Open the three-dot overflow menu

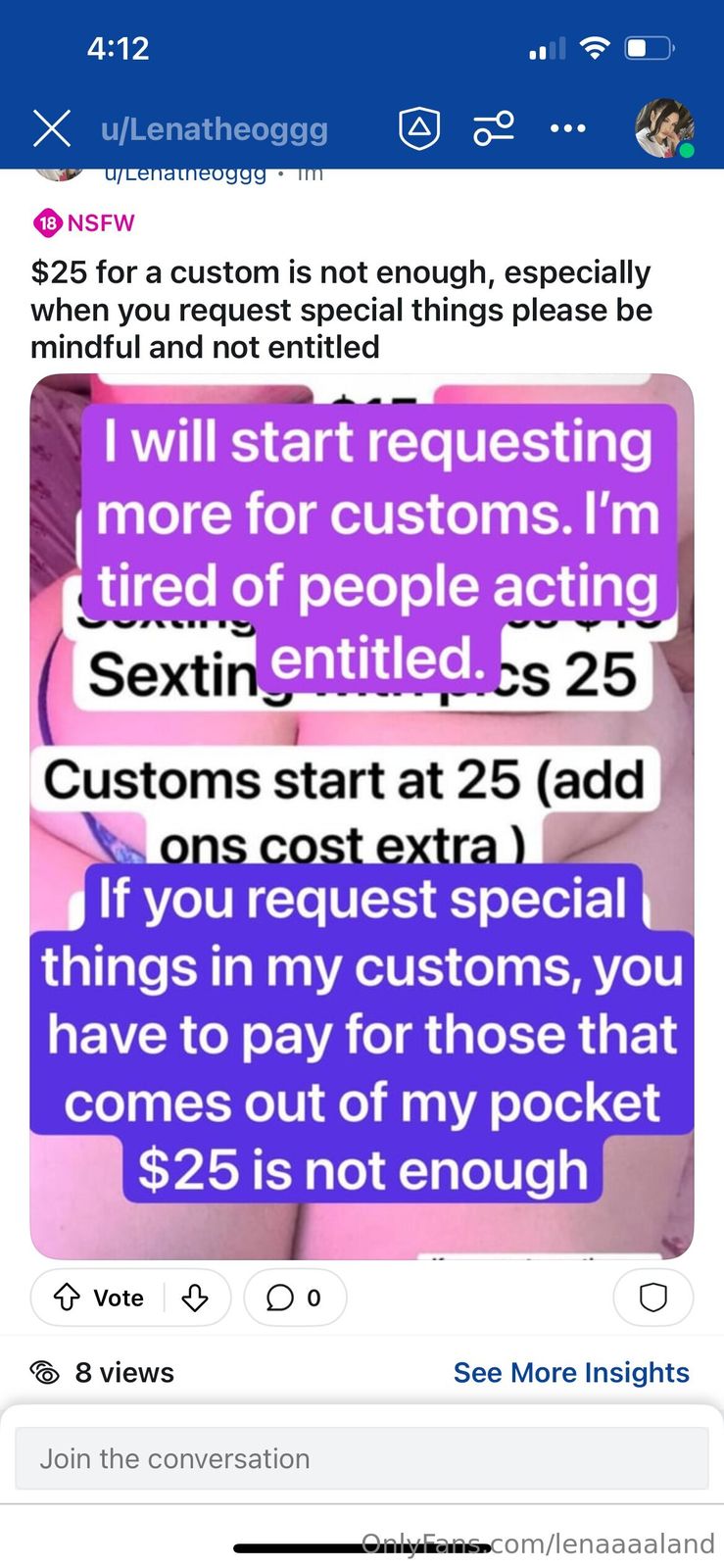pyautogui.click(x=568, y=128)
